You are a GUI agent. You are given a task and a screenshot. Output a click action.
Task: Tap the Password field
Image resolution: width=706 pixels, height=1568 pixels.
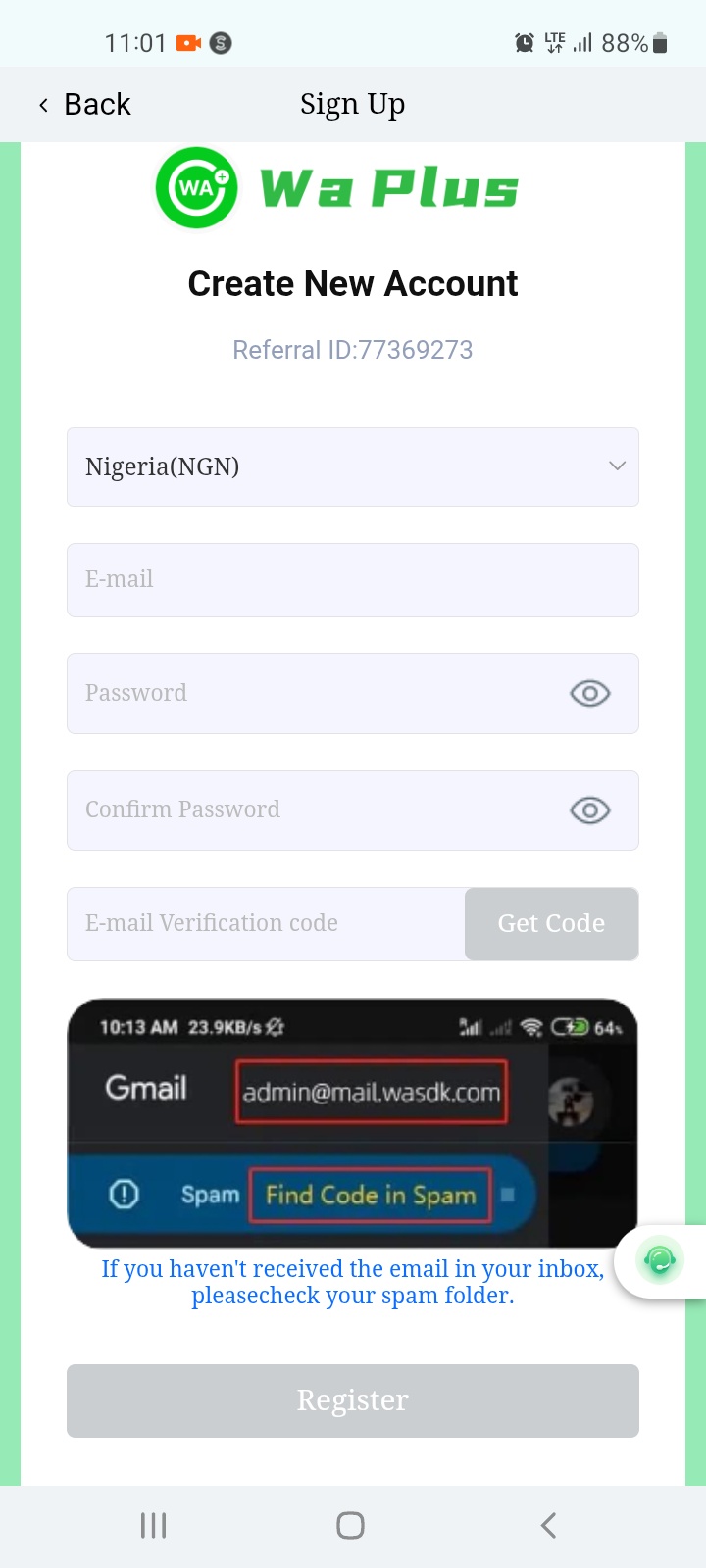click(x=314, y=693)
